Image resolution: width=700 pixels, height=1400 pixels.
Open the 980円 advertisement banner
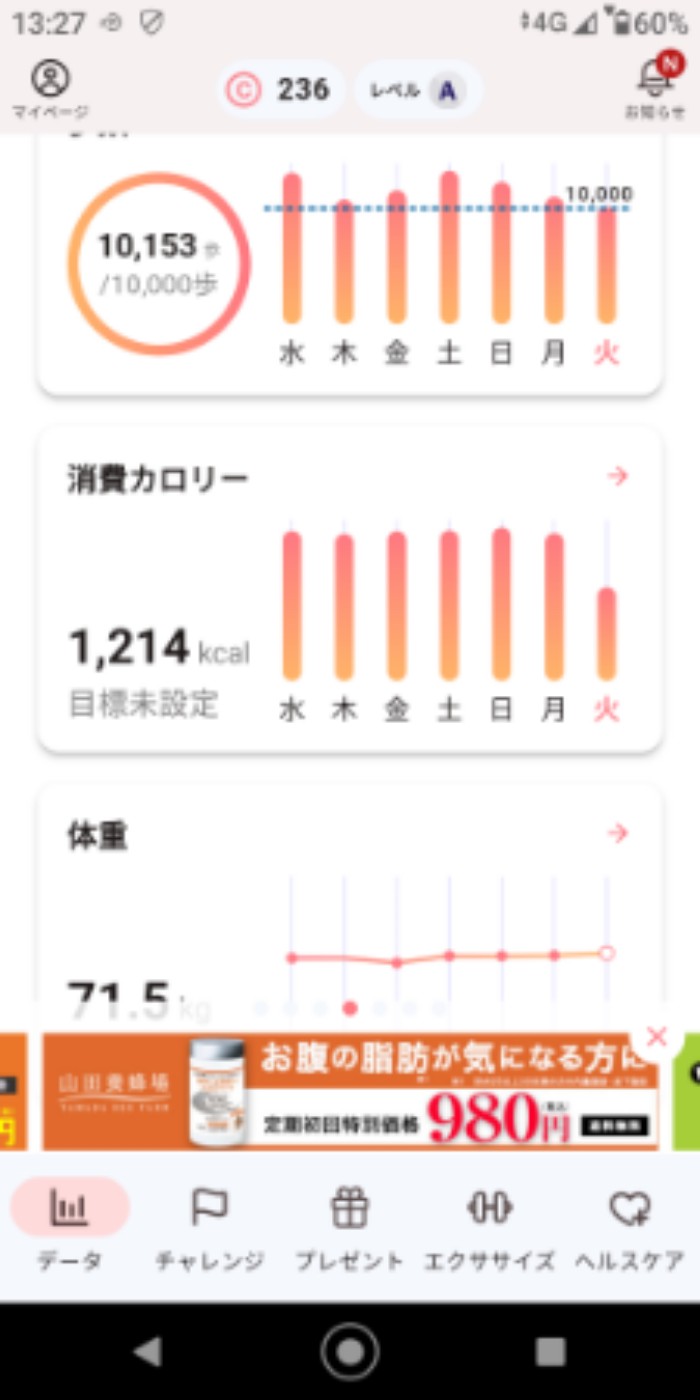point(350,1092)
